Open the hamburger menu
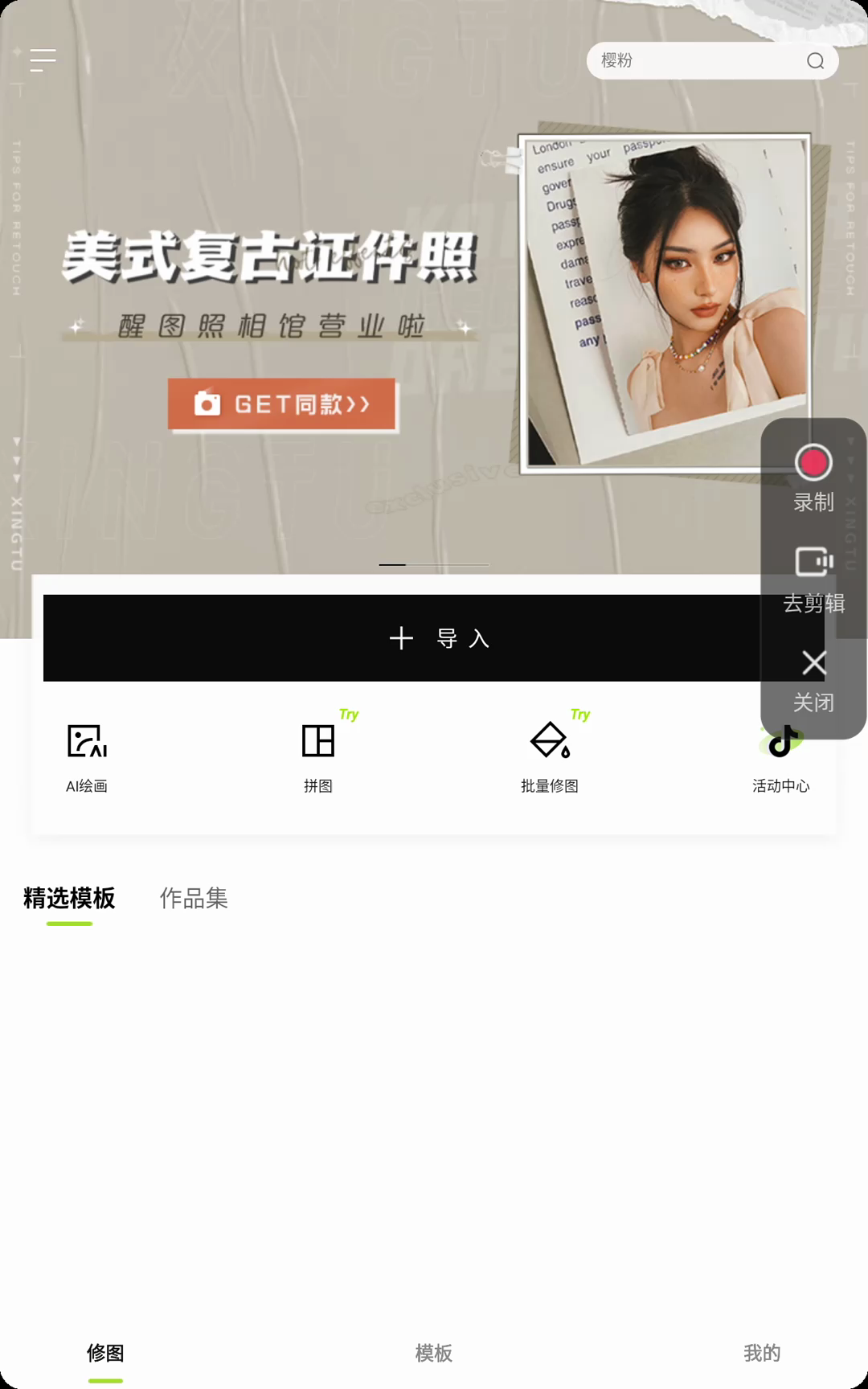 tap(43, 60)
